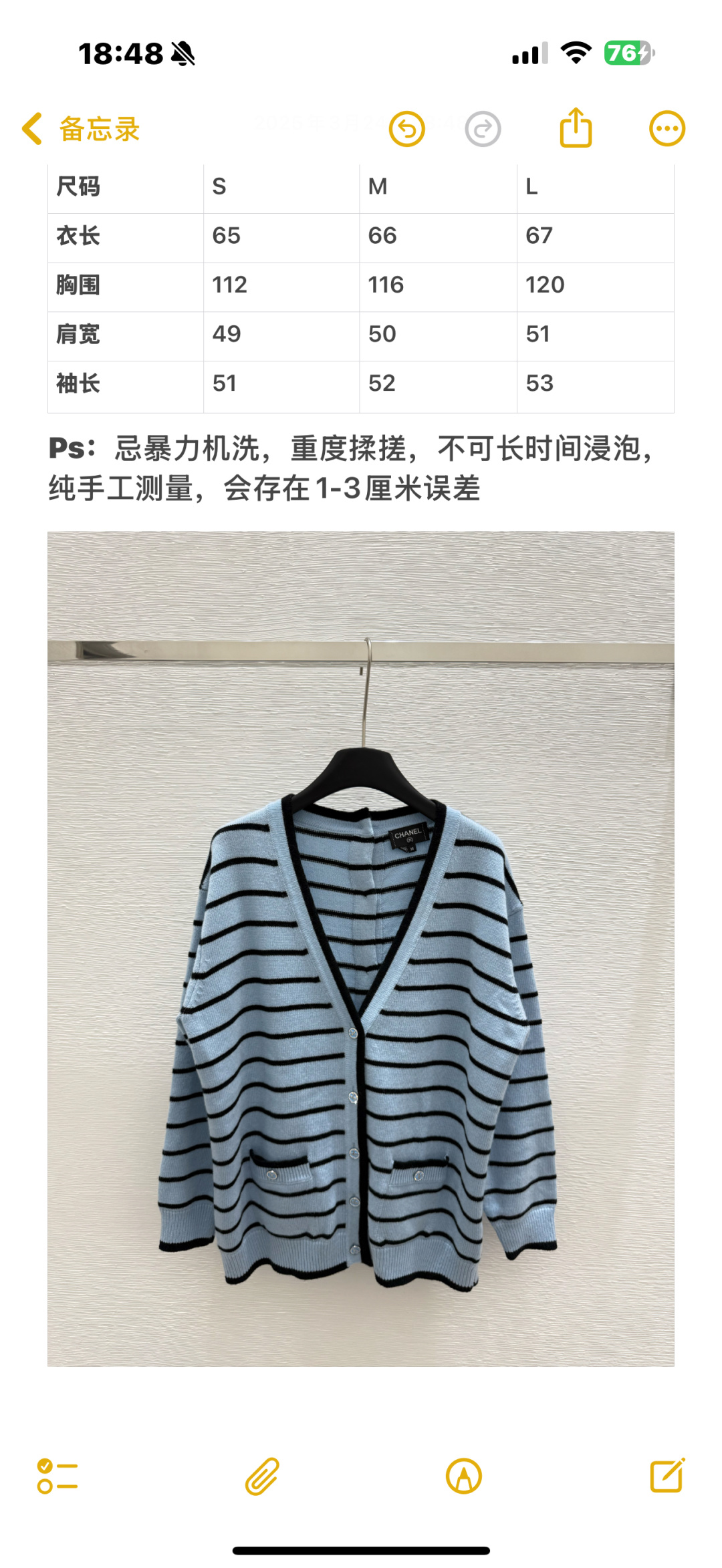The height and width of the screenshot is (1568, 722).
Task: Compose a new note
Action: [x=668, y=1474]
